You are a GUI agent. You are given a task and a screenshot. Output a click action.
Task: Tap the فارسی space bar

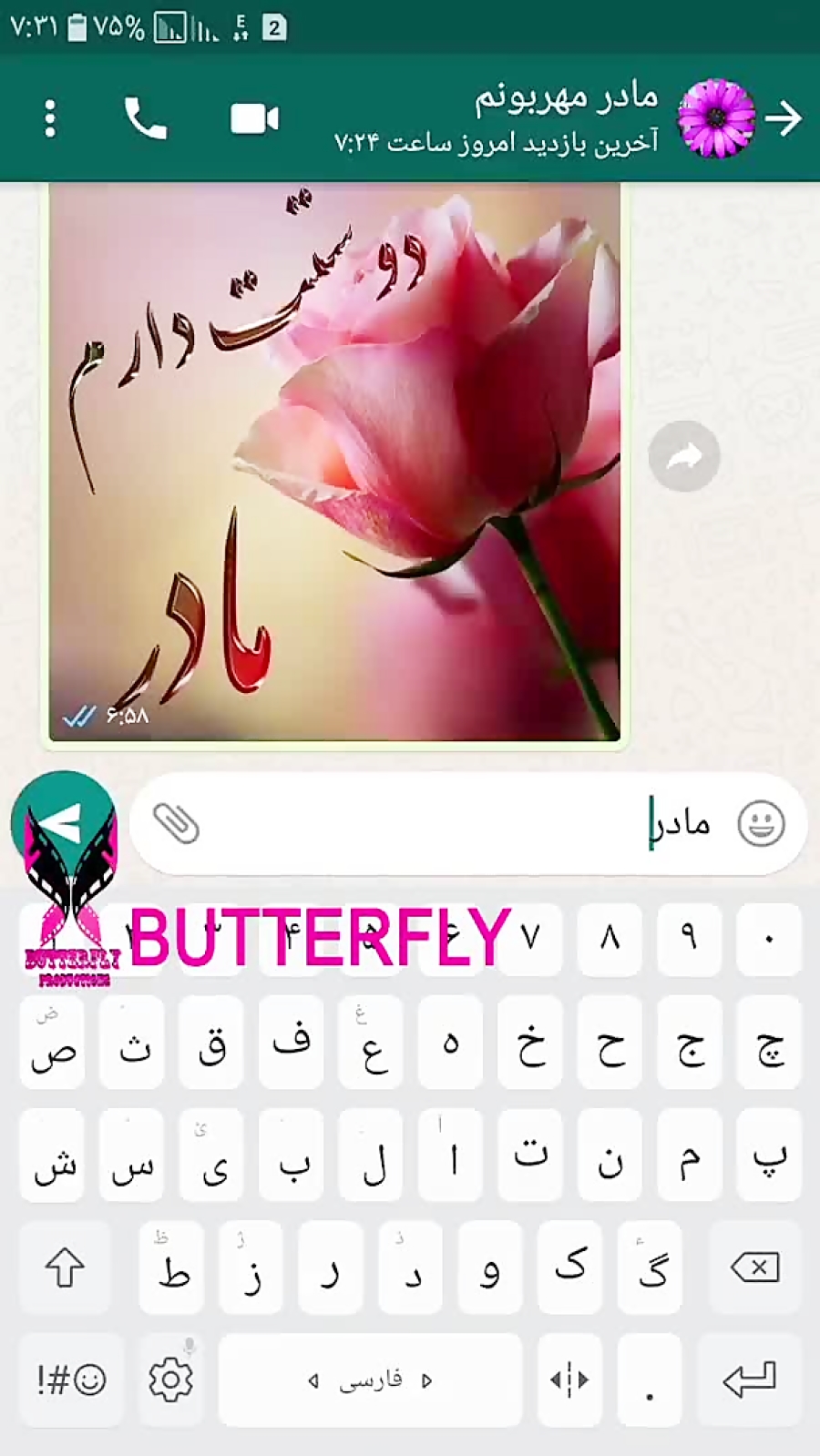point(370,1380)
